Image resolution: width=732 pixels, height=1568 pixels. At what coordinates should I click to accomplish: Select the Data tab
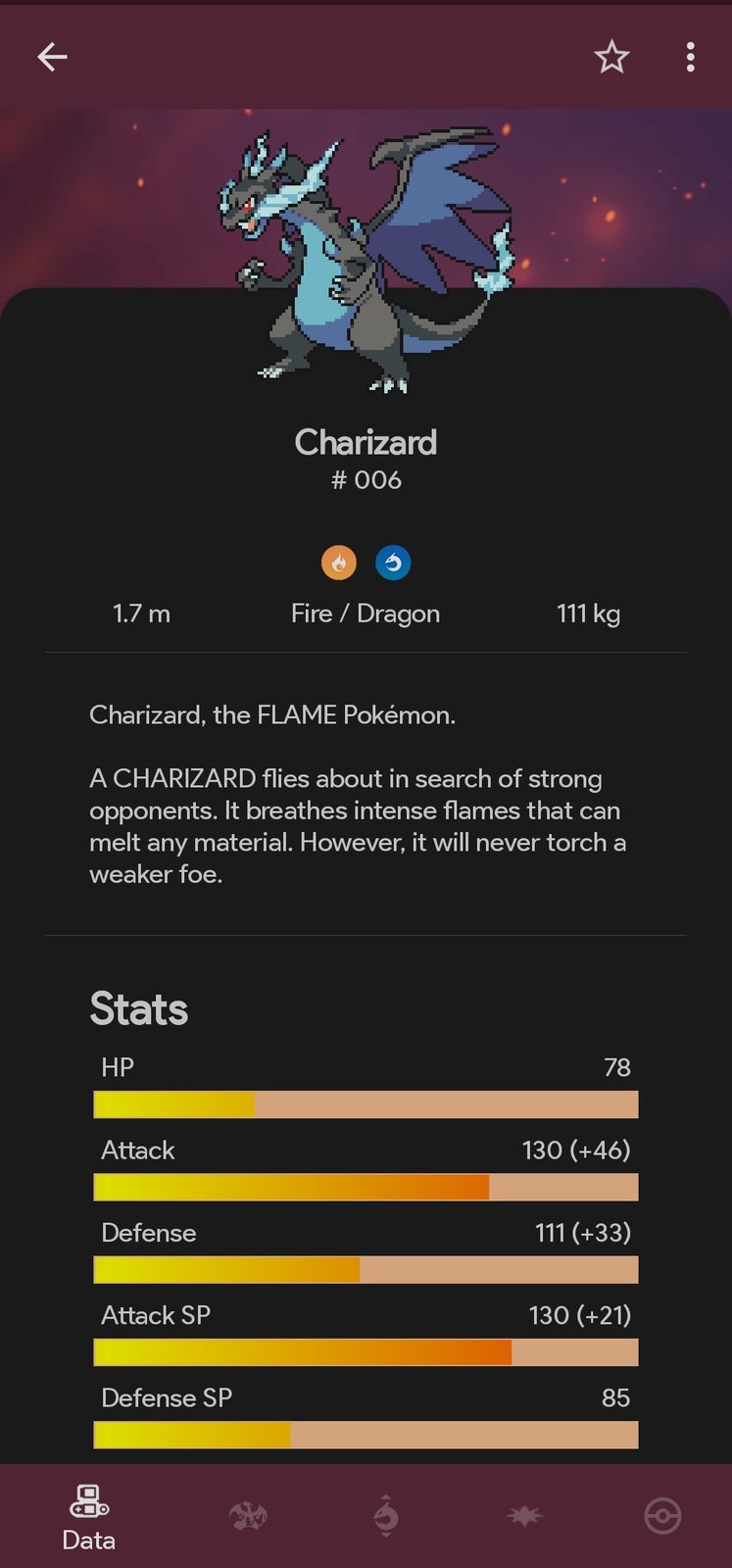(x=88, y=1516)
